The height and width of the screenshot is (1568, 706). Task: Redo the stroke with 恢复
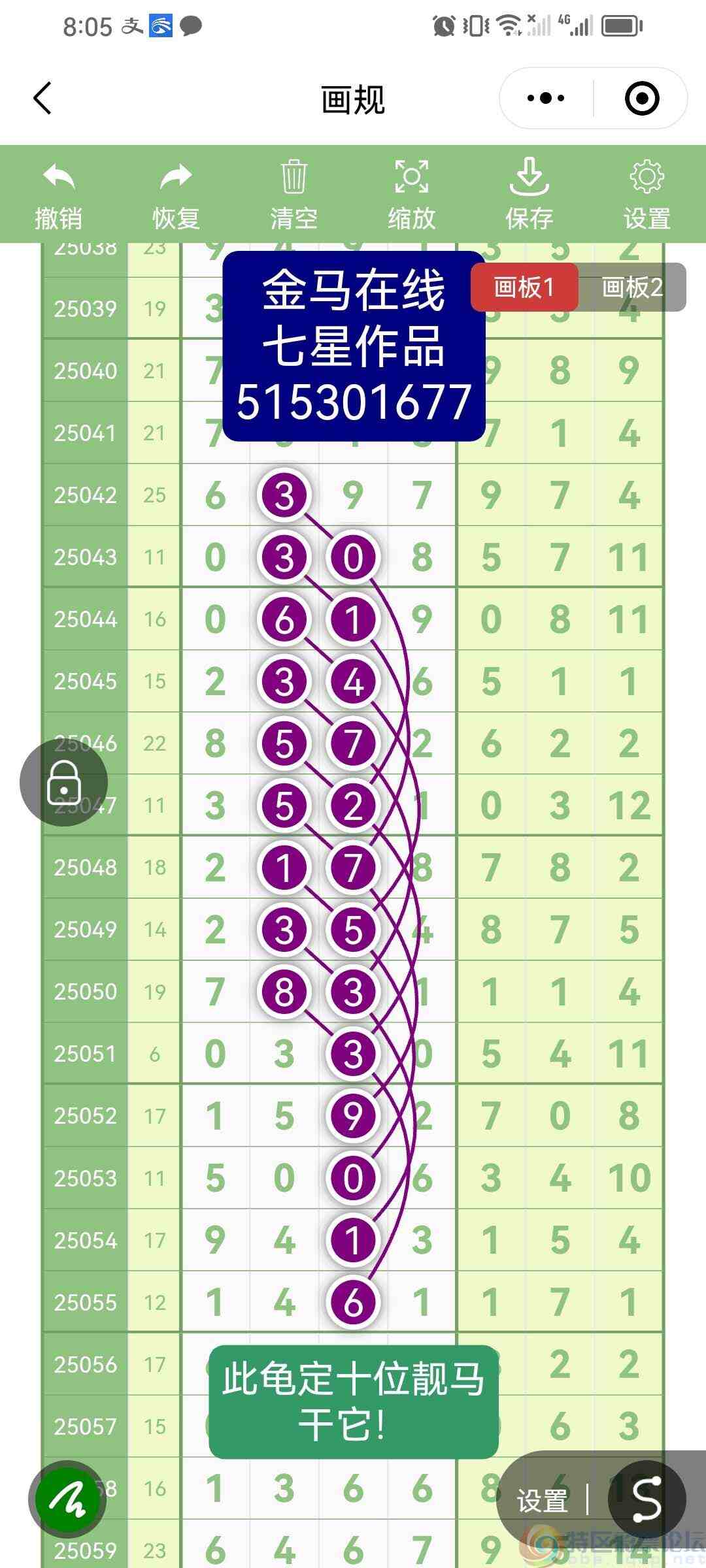click(x=176, y=195)
